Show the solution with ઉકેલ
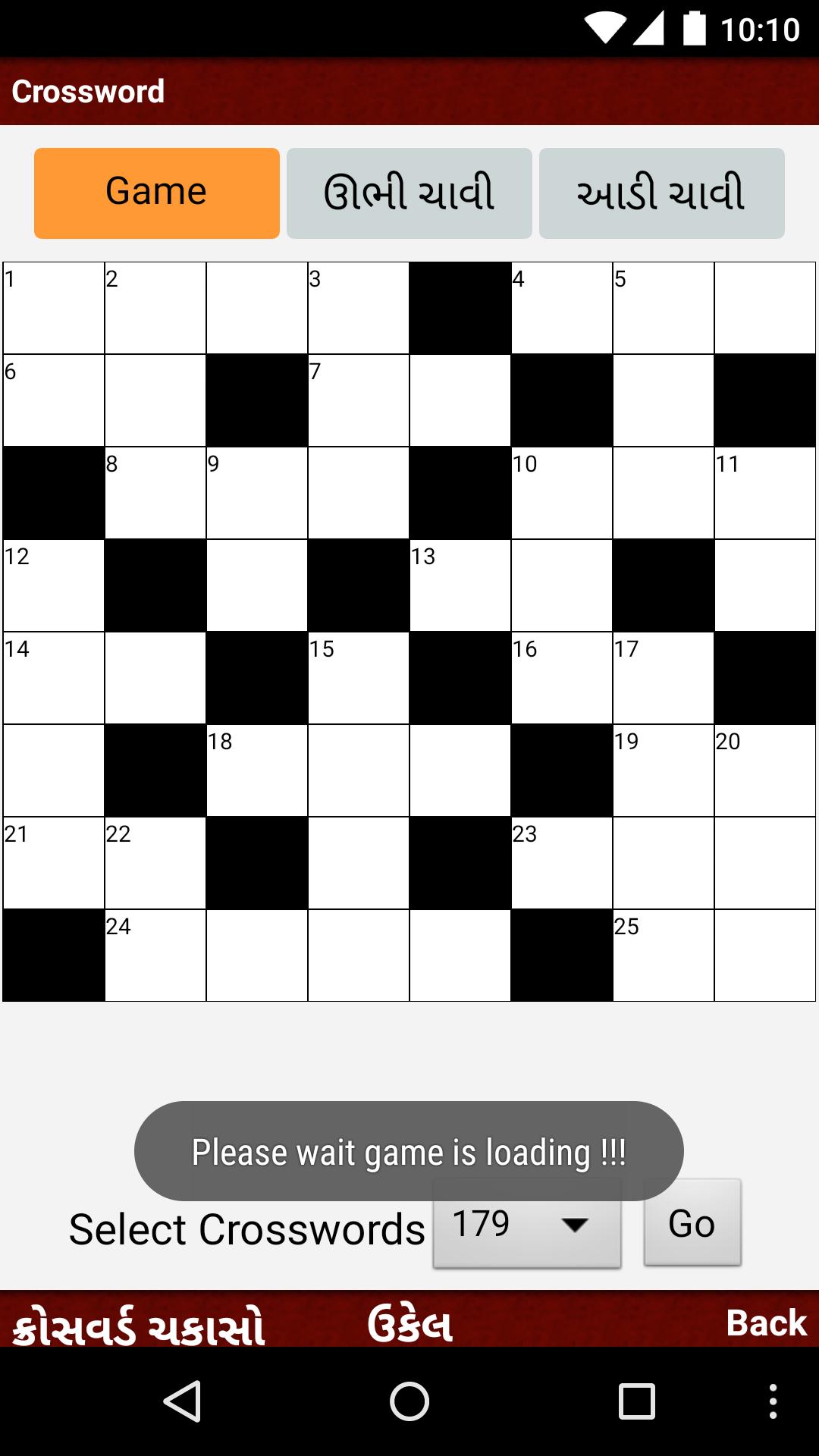Screen dimensions: 819x1456 click(409, 1324)
